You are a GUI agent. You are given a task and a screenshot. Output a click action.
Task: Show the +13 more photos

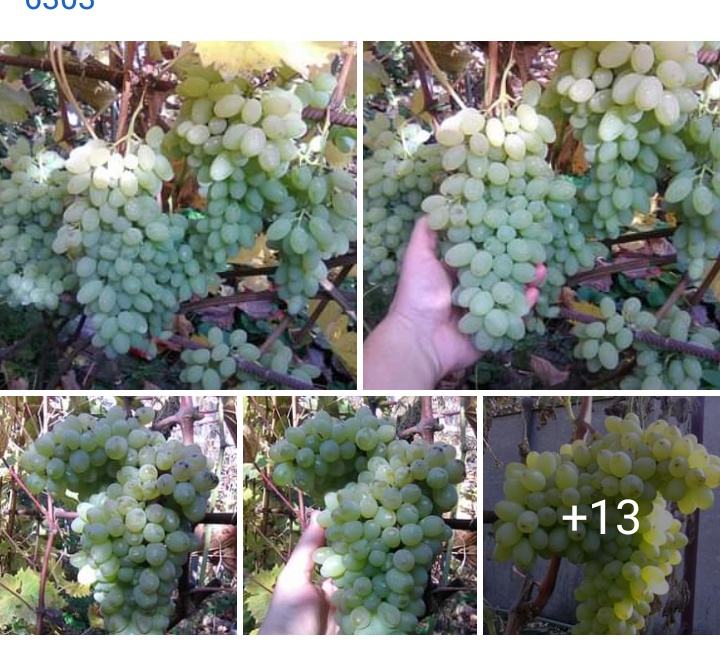[601, 516]
